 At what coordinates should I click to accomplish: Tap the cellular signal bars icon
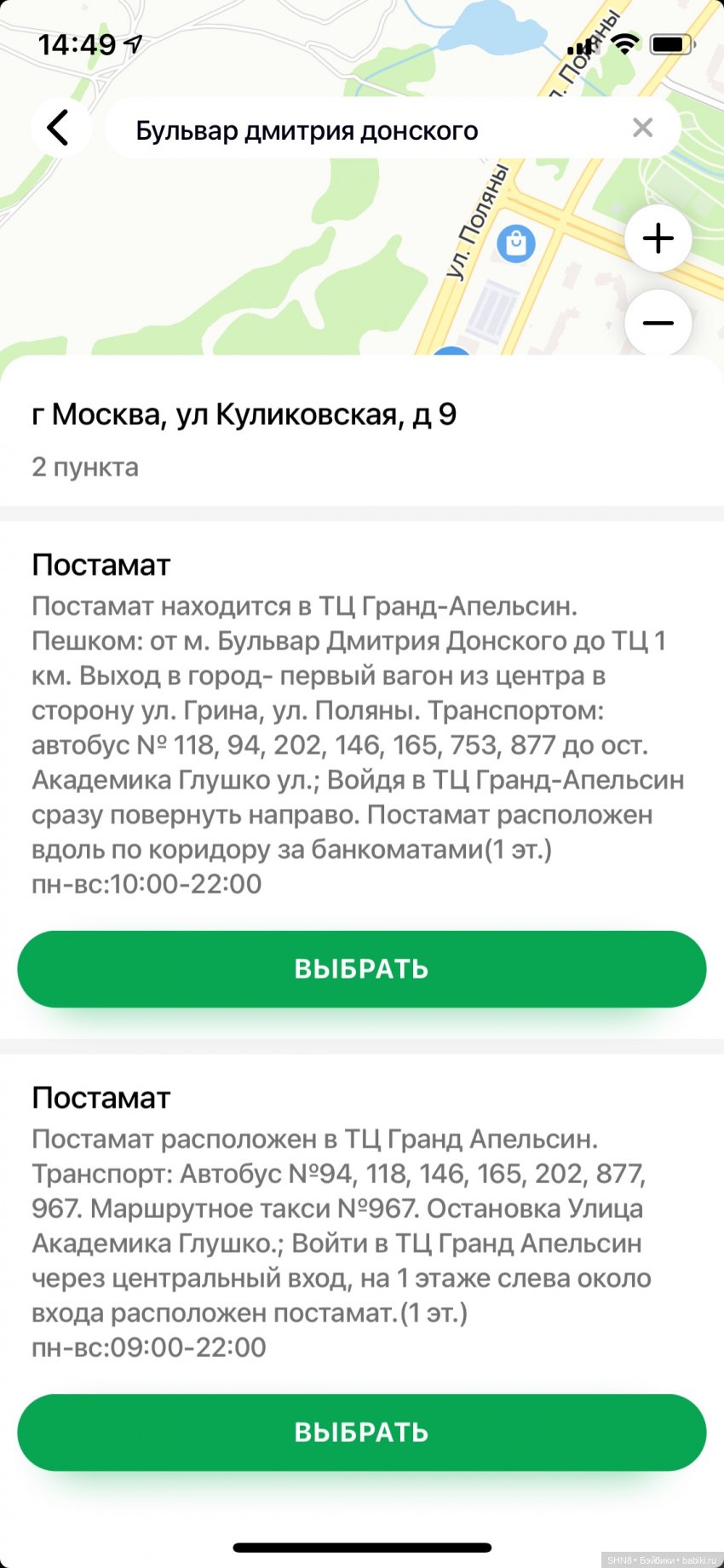pyautogui.click(x=583, y=44)
